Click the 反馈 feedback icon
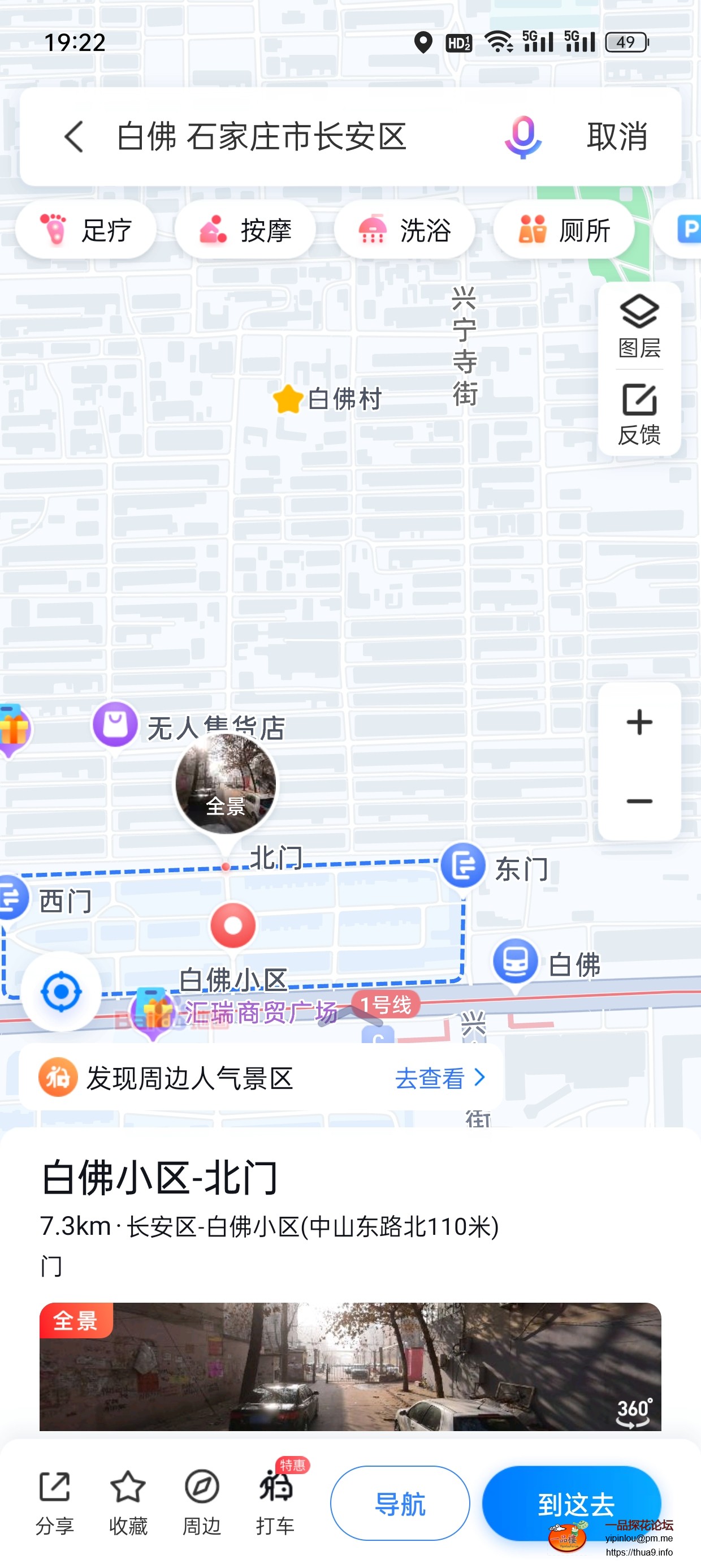 tap(638, 402)
